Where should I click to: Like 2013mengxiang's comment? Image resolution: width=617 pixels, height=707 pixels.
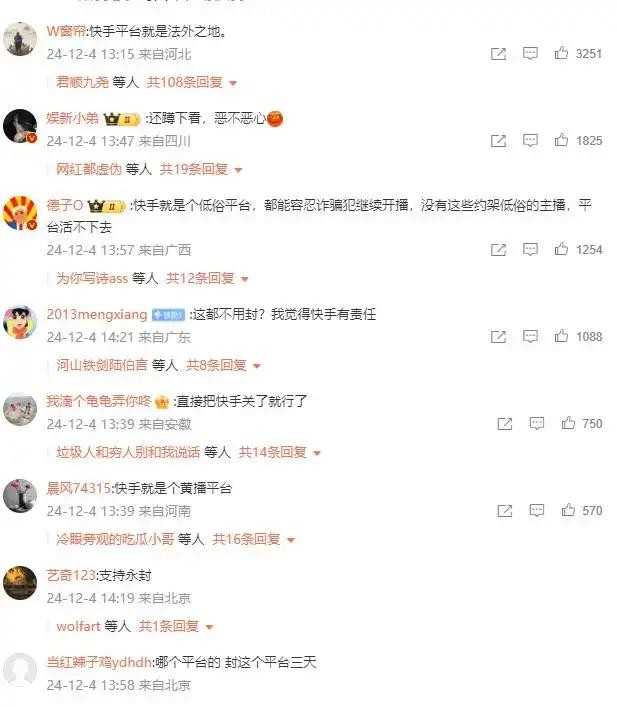(x=562, y=337)
